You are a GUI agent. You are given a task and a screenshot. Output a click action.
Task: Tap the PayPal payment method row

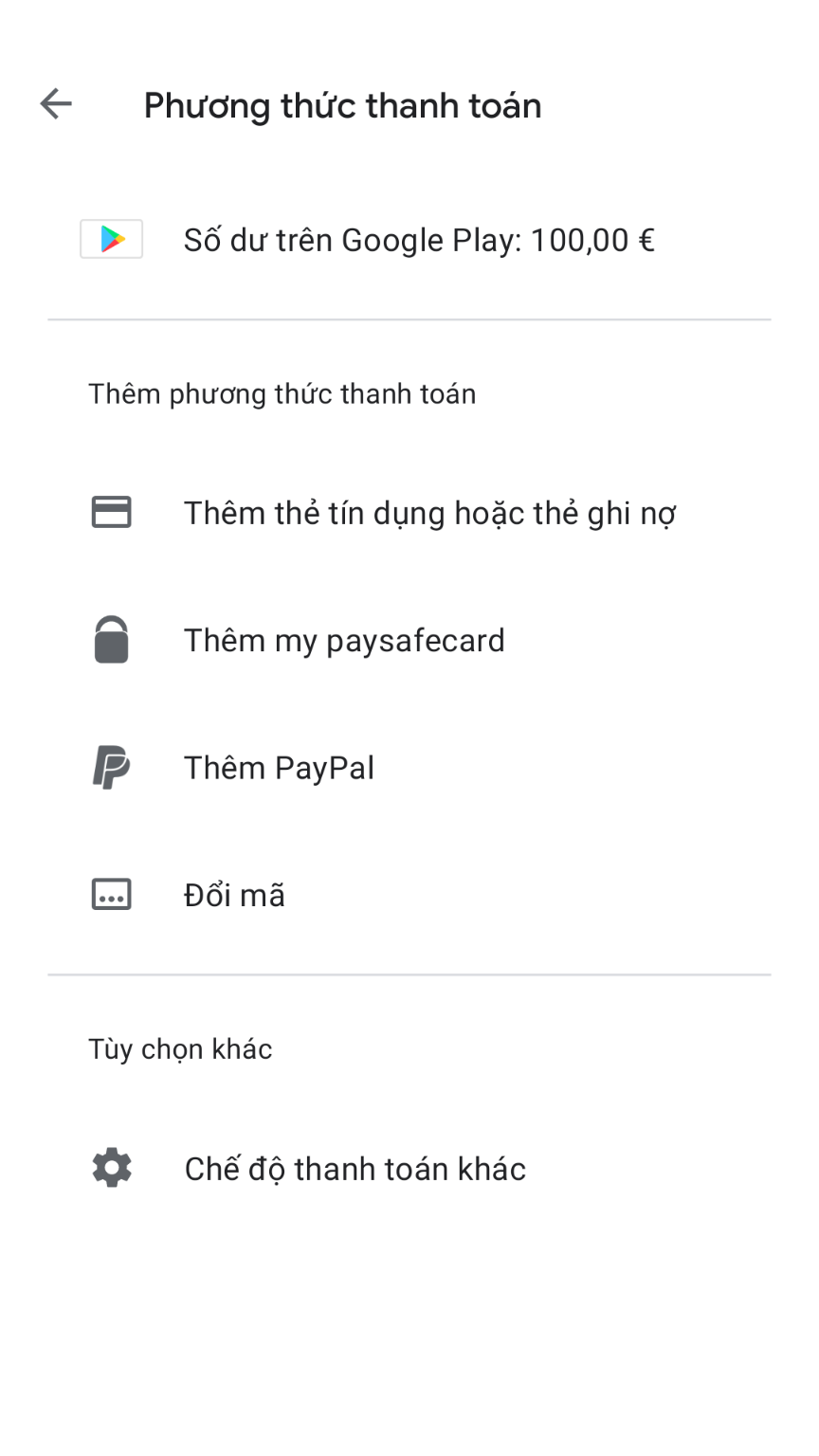[409, 766]
